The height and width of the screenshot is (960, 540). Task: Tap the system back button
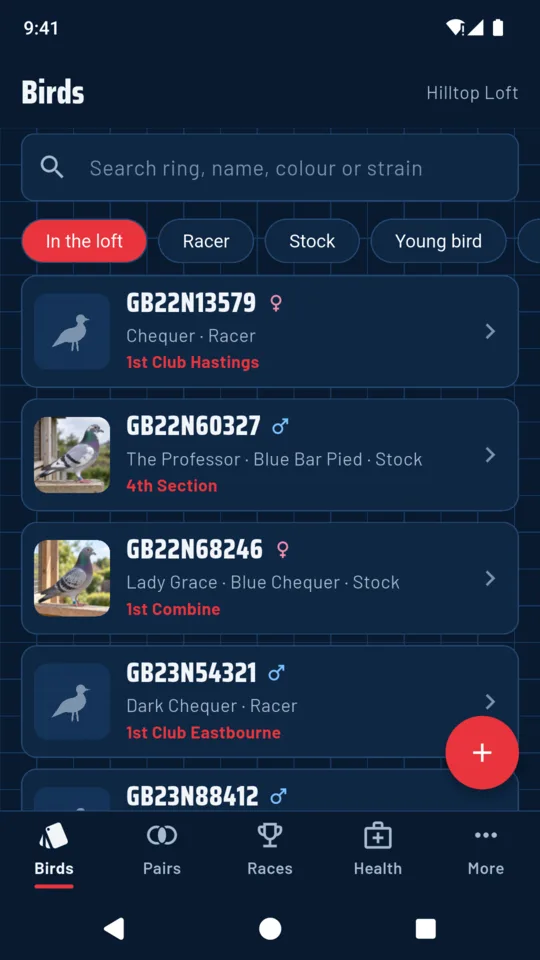coord(114,928)
